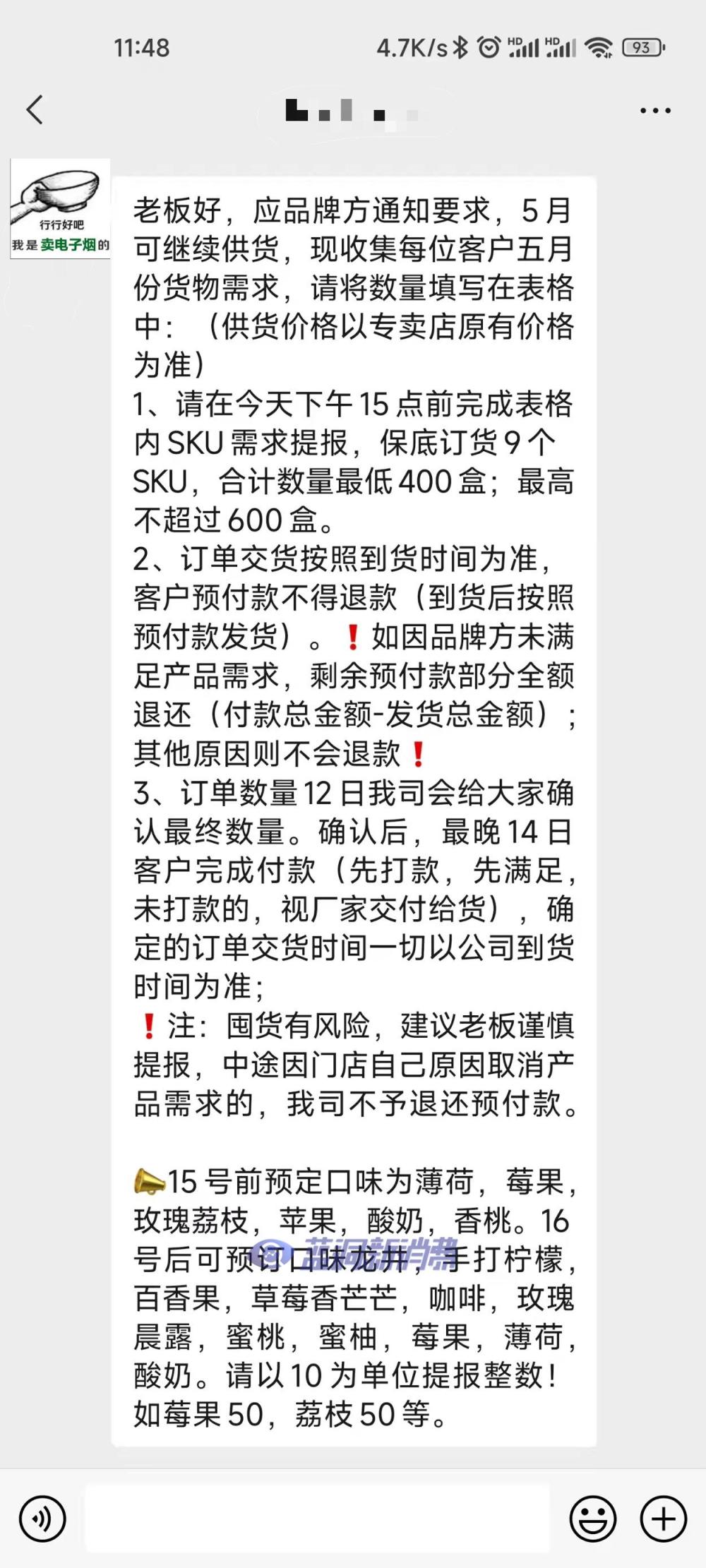Tap the HD signal indicator icon
The width and height of the screenshot is (706, 1568).
[524, 46]
